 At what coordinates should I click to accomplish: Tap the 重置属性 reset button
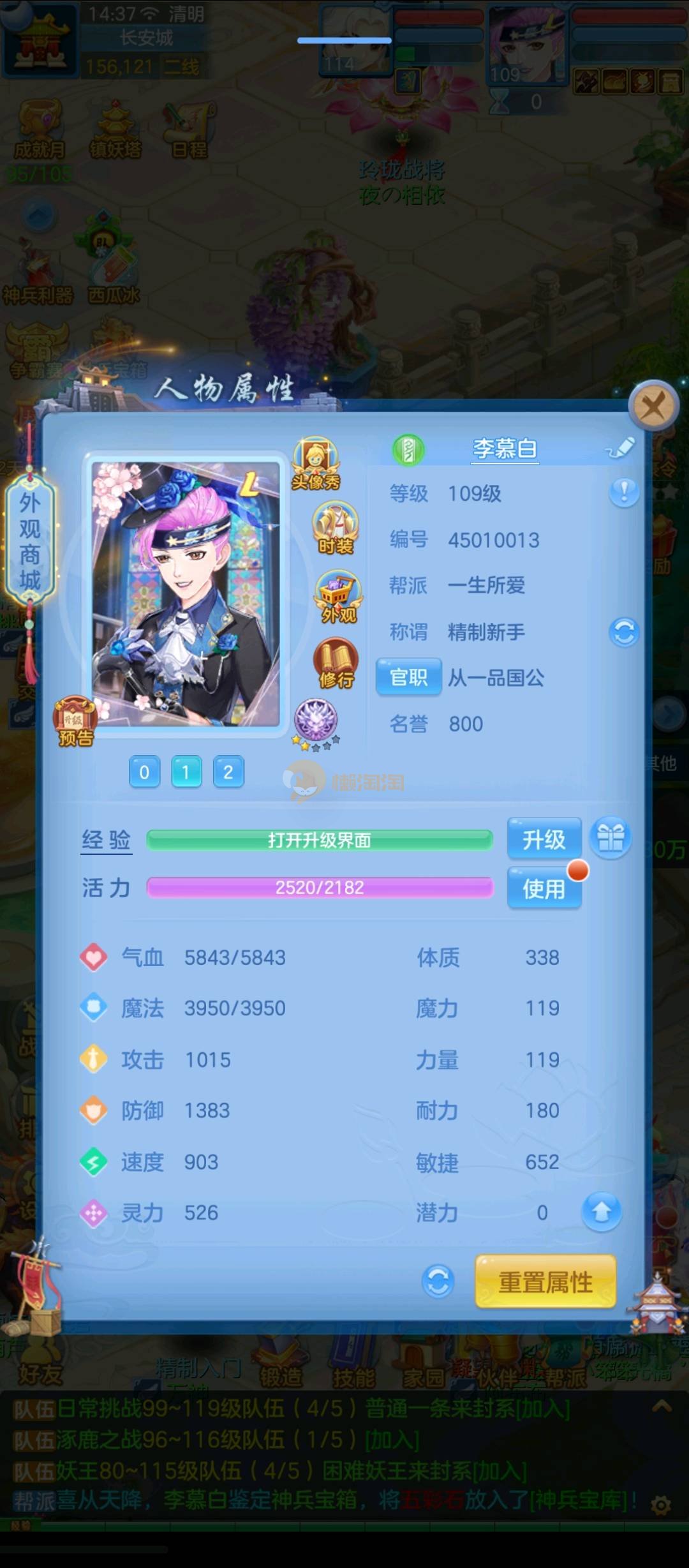(545, 1282)
